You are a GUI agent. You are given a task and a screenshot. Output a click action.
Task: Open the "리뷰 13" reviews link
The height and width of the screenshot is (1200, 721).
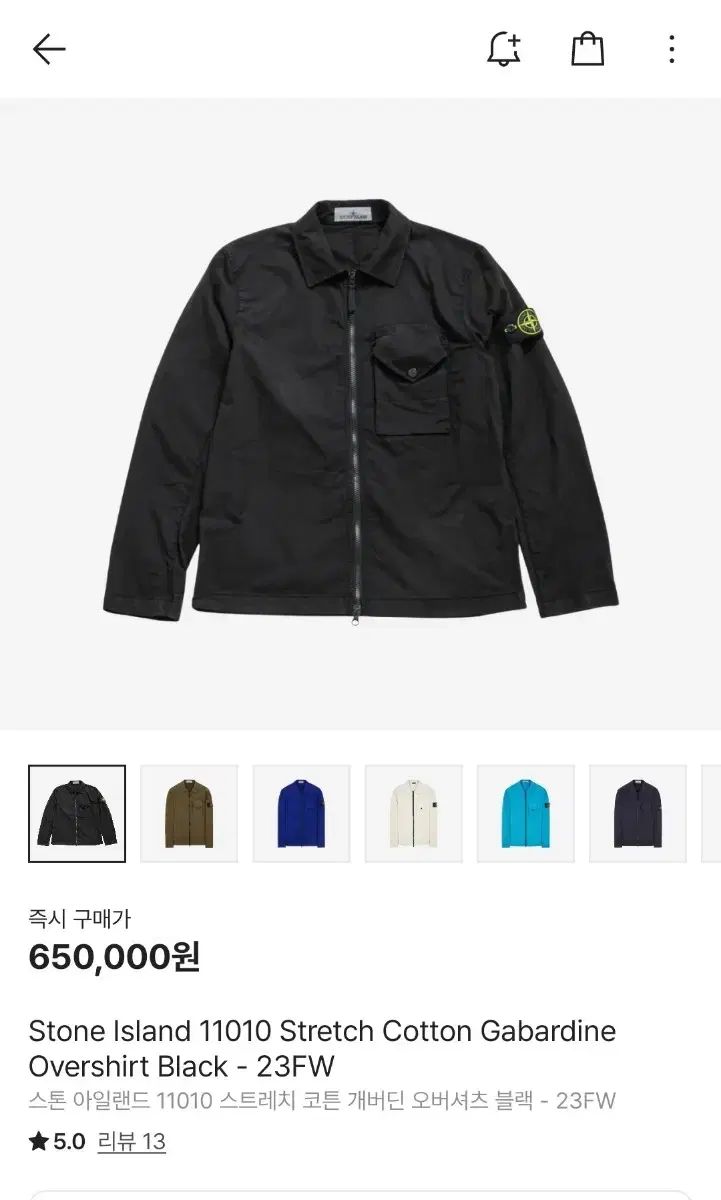coord(130,1139)
